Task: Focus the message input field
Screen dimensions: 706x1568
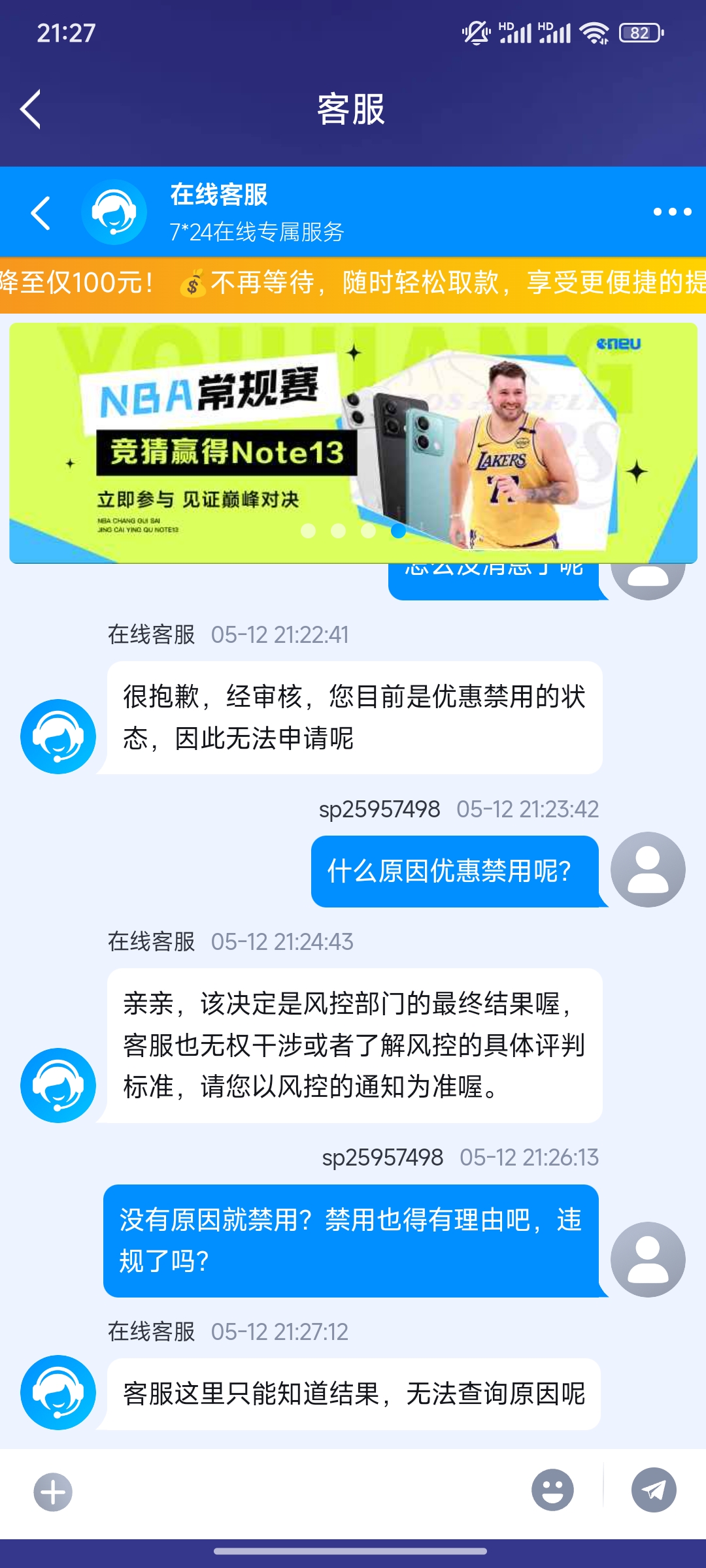Action: (301, 1492)
